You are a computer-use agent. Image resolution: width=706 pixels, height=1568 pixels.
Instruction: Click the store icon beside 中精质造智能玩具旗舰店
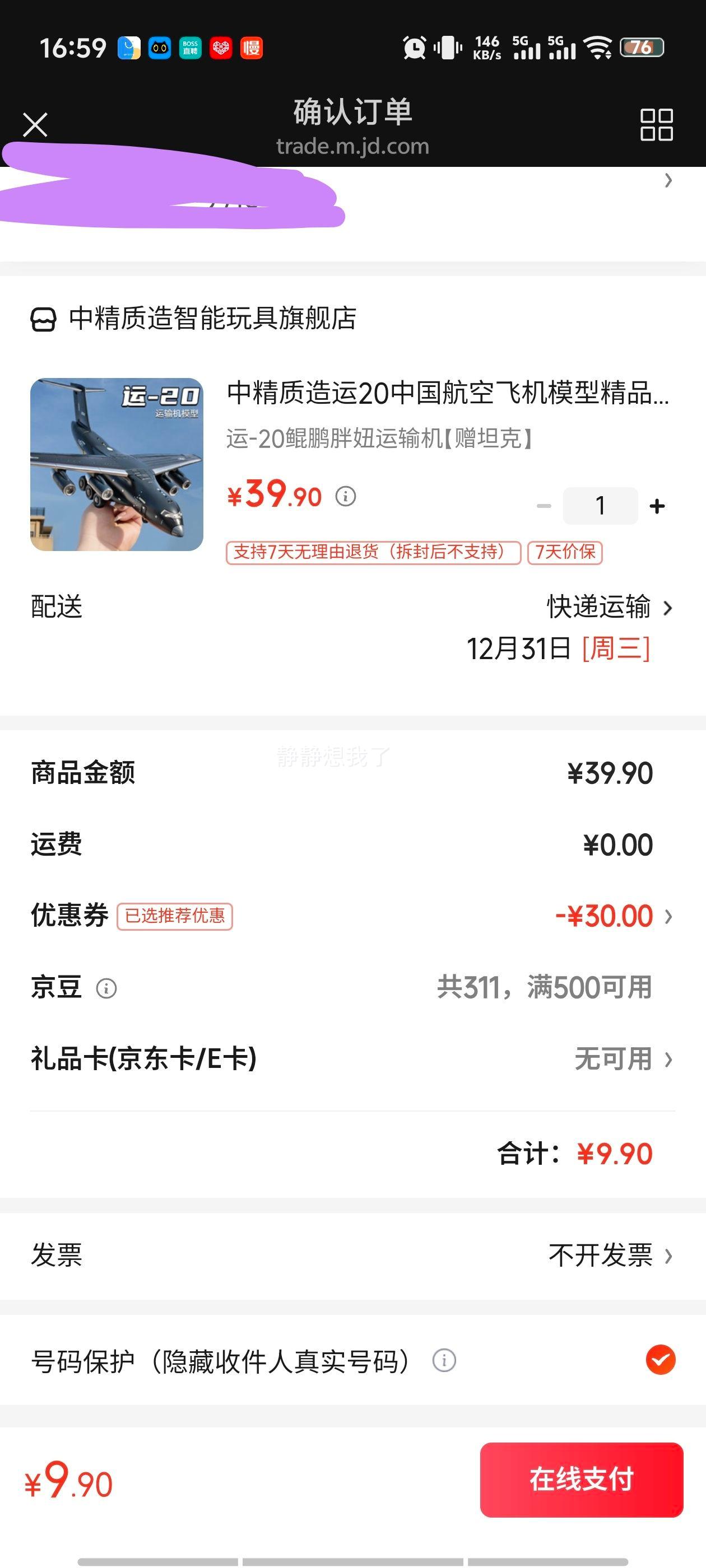coord(44,316)
